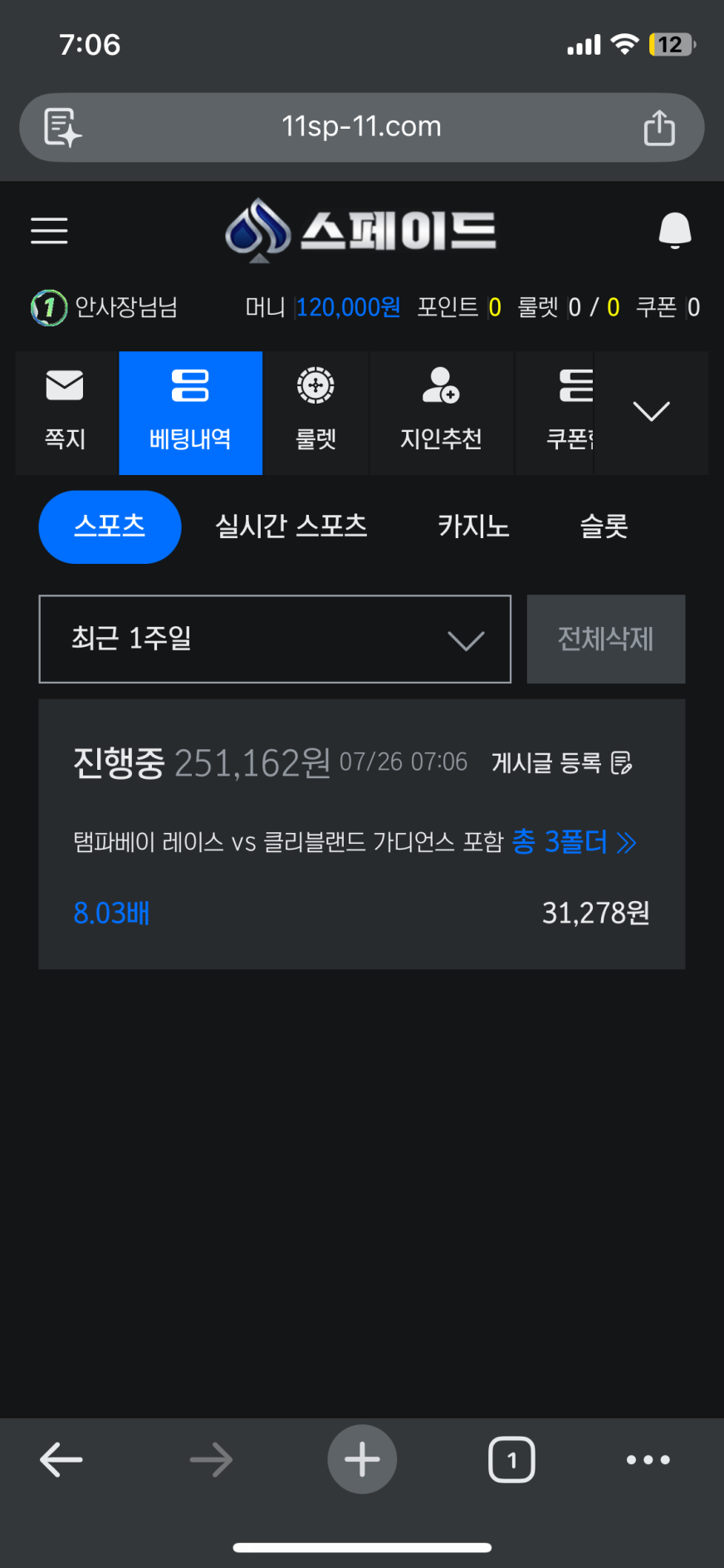724x1568 pixels.
Task: Open the notifications bell
Action: 675,230
